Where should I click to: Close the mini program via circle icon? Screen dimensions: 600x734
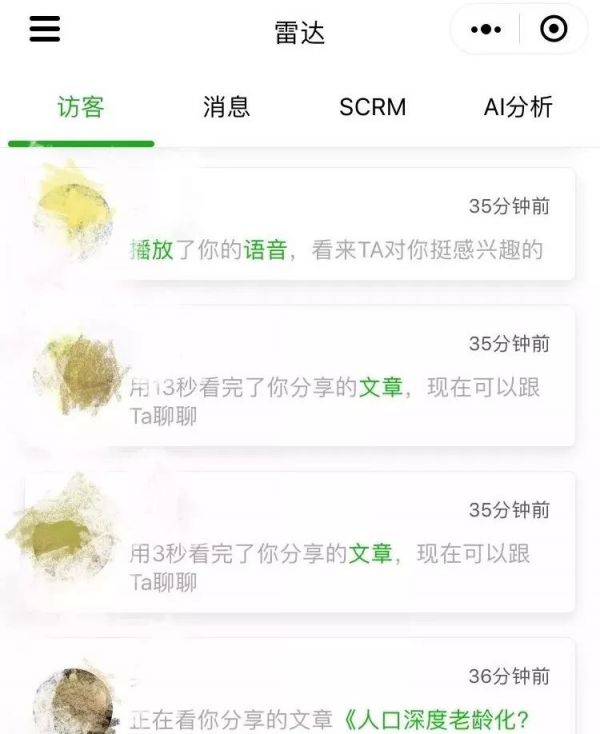(x=553, y=30)
